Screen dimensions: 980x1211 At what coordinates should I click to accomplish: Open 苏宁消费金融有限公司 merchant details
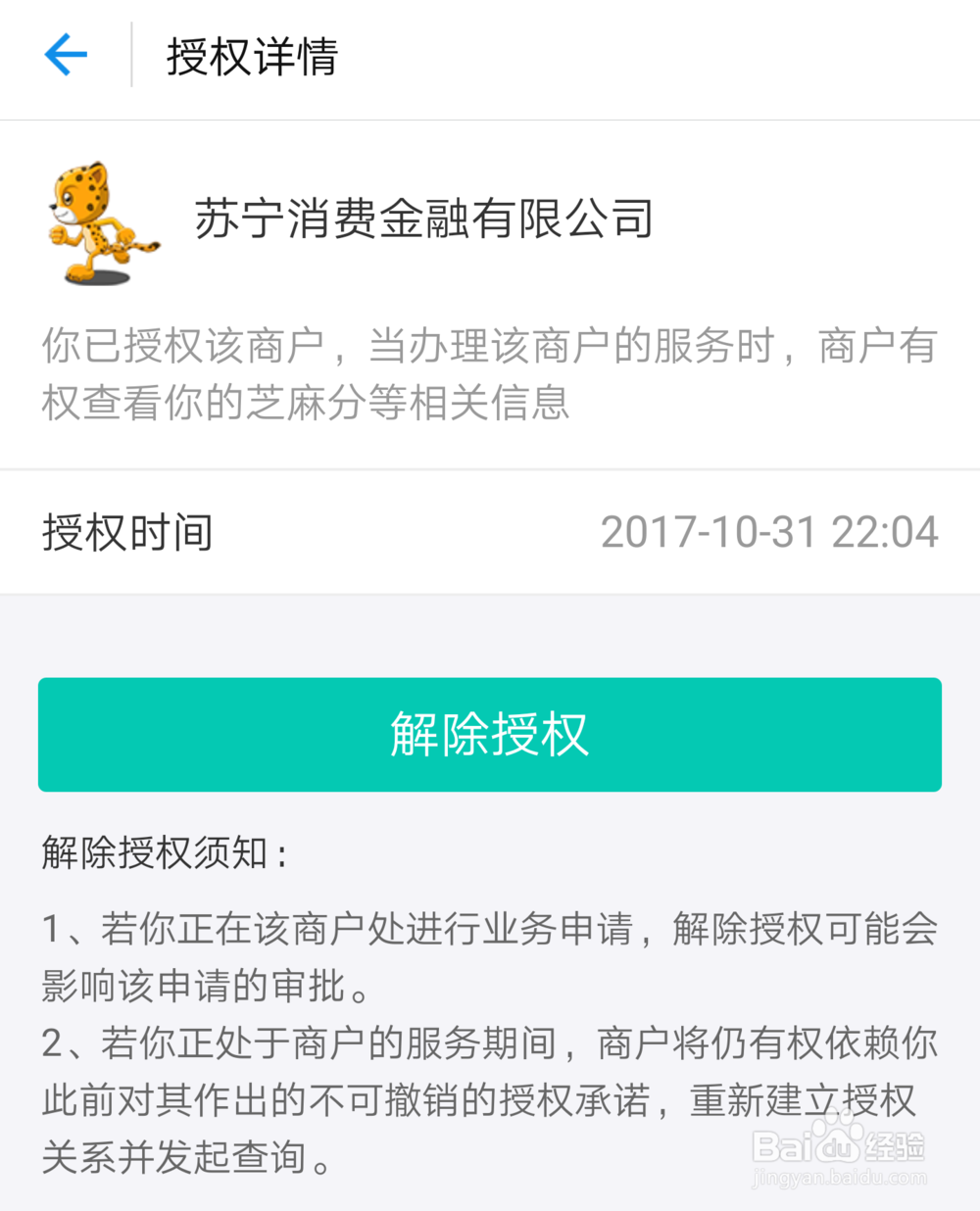(x=421, y=220)
